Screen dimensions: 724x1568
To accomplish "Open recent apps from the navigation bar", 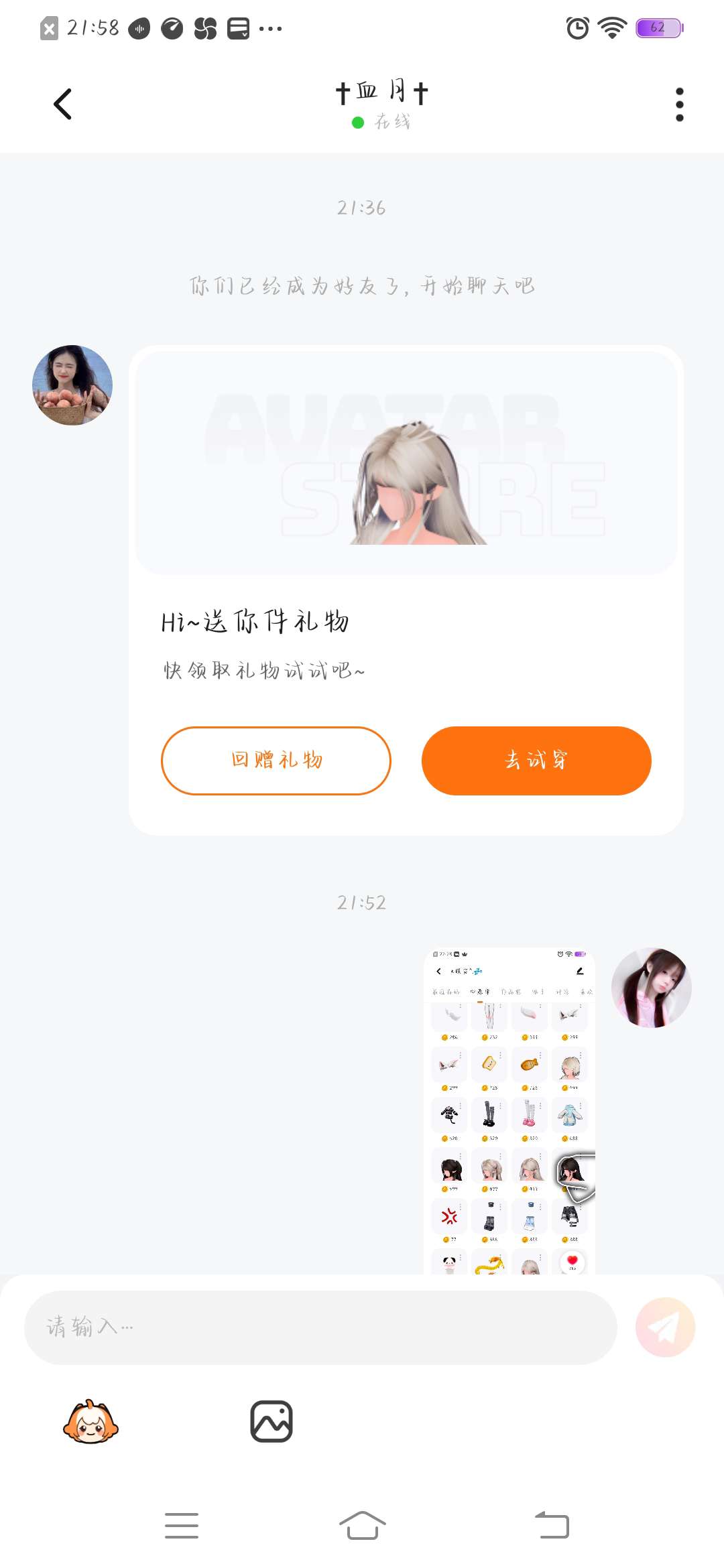I will 182,1526.
